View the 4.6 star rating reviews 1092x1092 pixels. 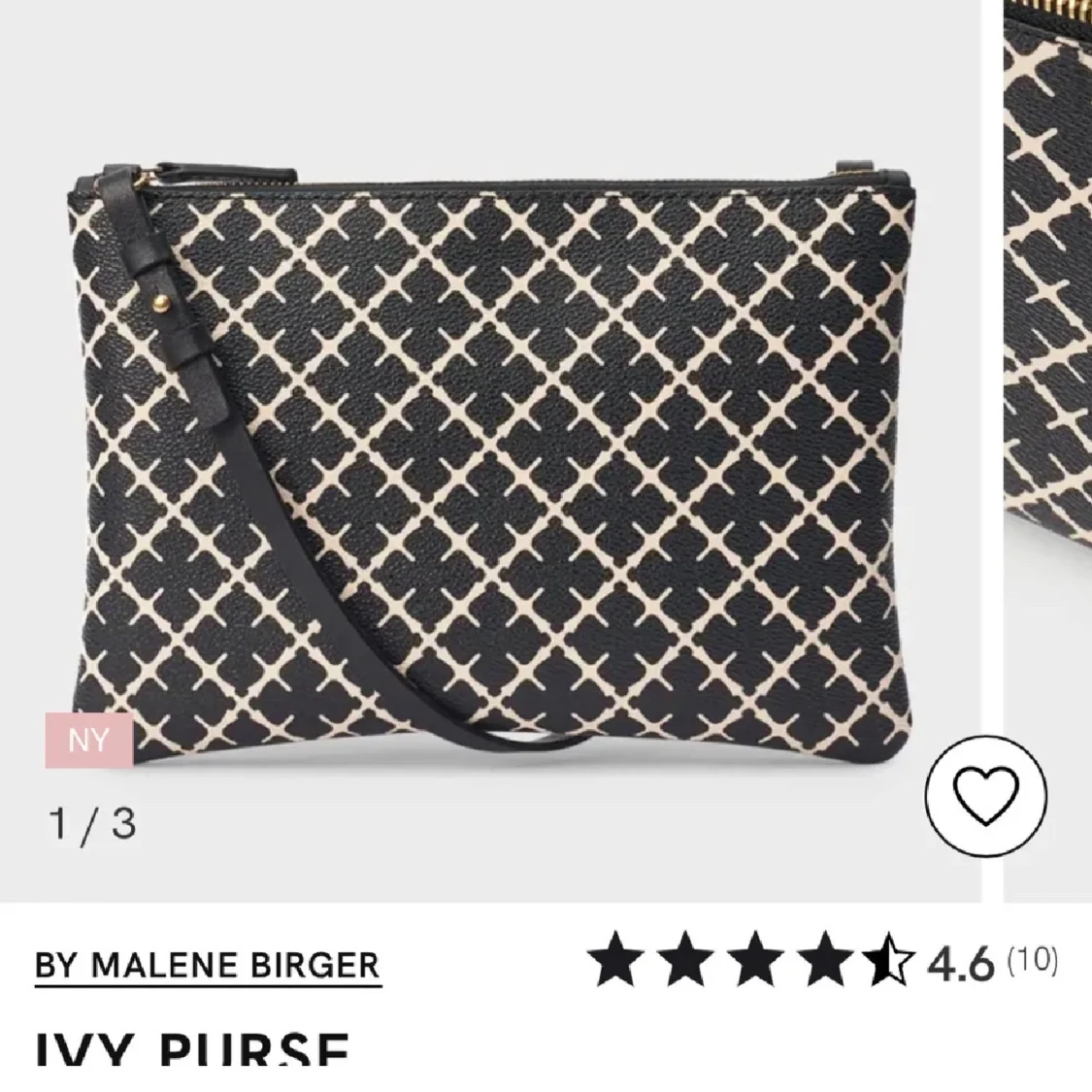(823, 962)
